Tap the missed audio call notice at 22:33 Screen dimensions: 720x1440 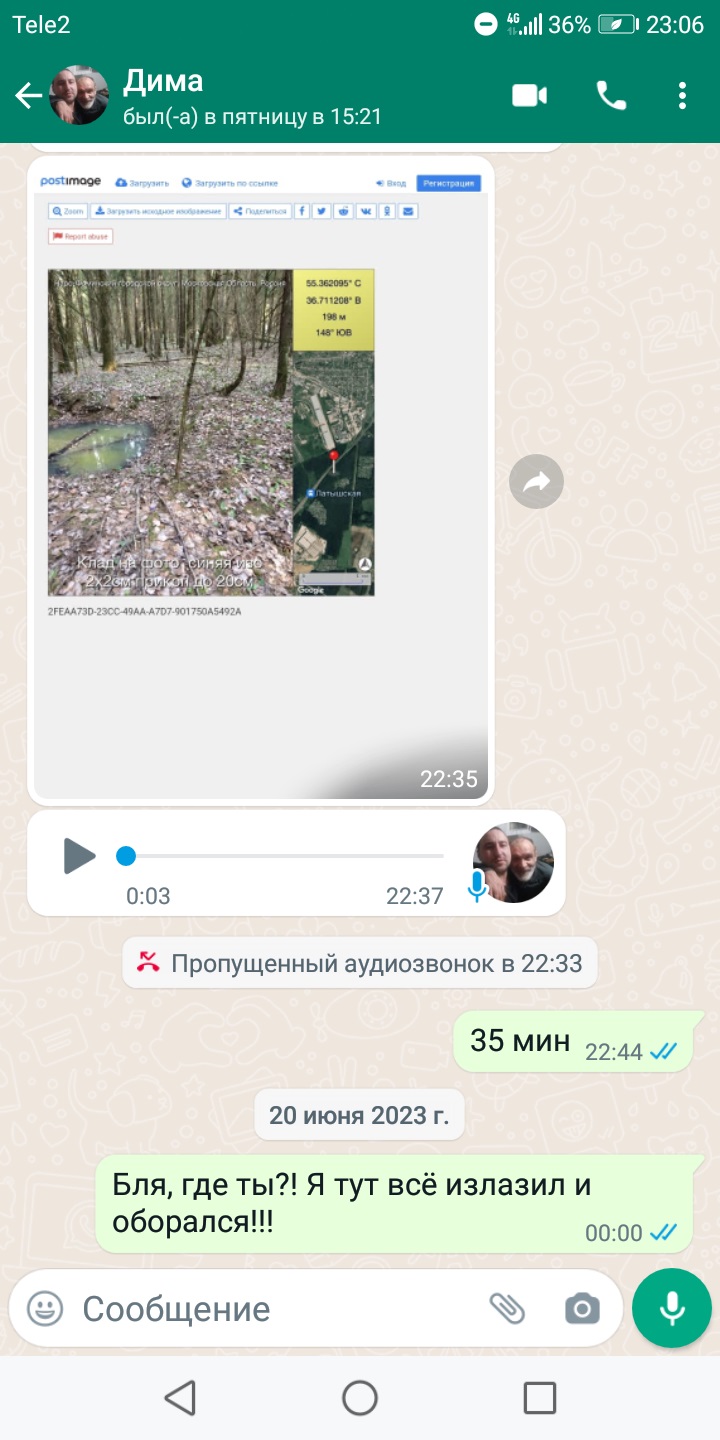360,964
